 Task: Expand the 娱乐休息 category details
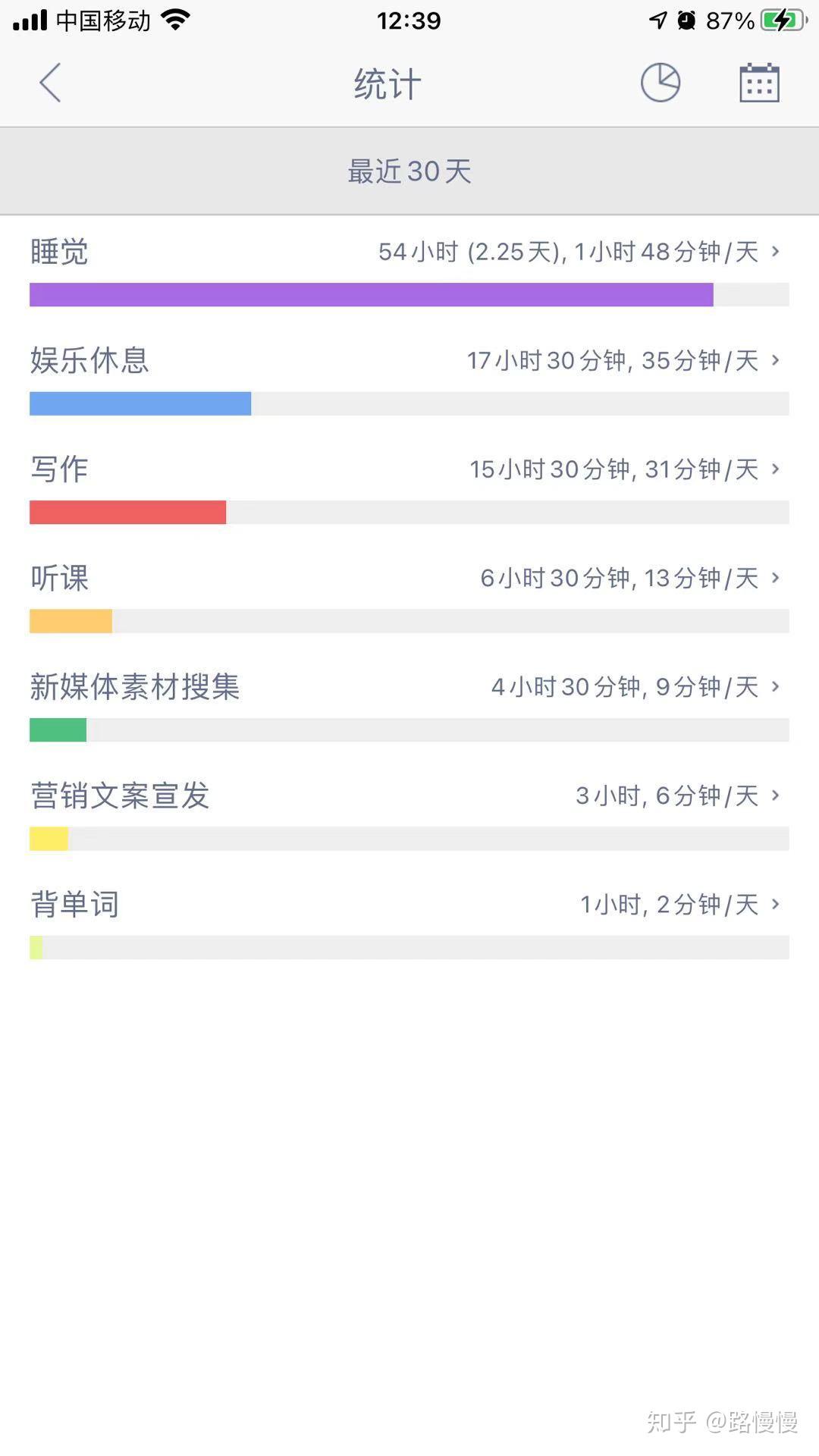[x=774, y=362]
